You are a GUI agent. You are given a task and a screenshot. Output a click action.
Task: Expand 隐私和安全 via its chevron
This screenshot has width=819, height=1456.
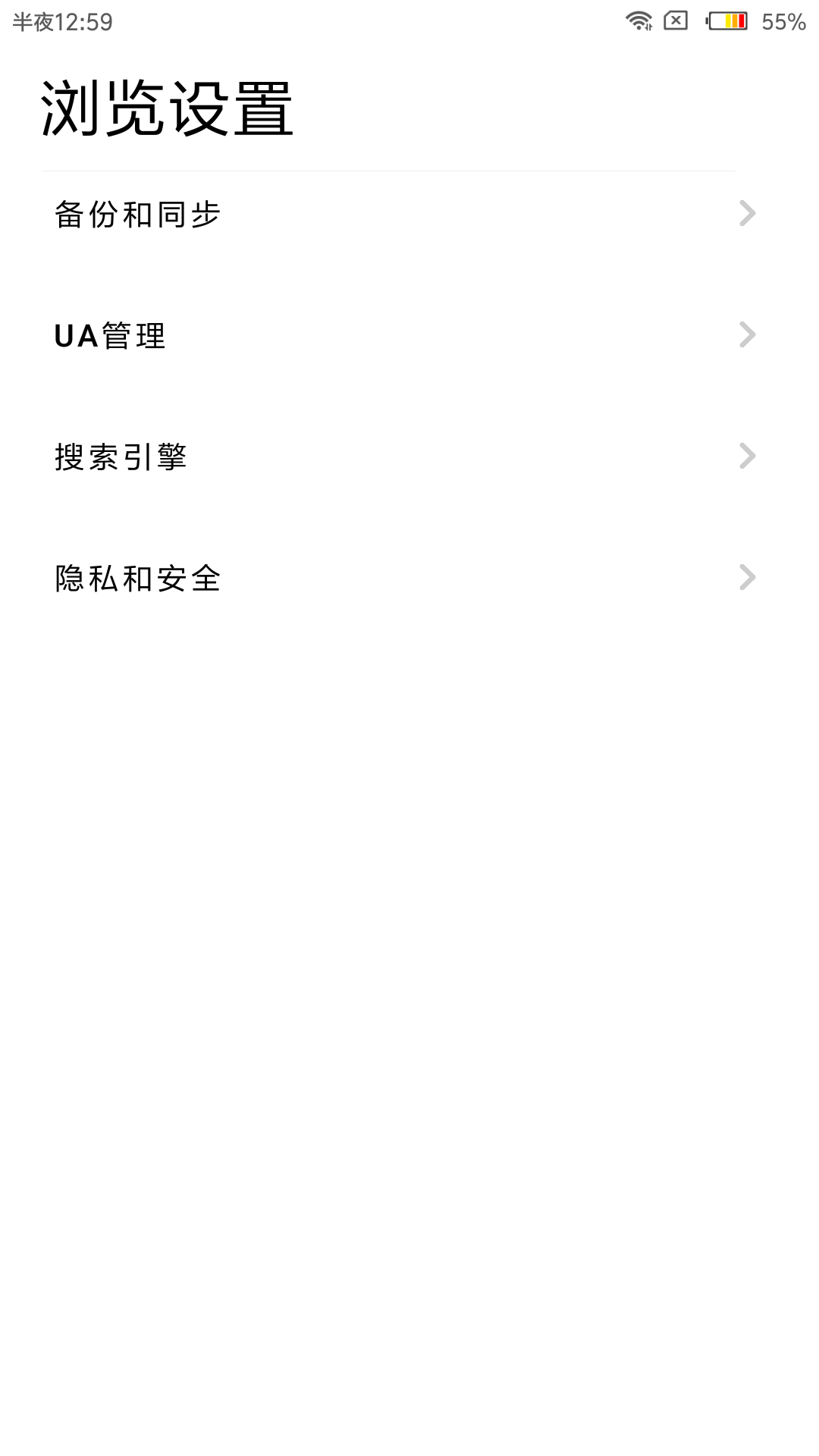coord(749,577)
